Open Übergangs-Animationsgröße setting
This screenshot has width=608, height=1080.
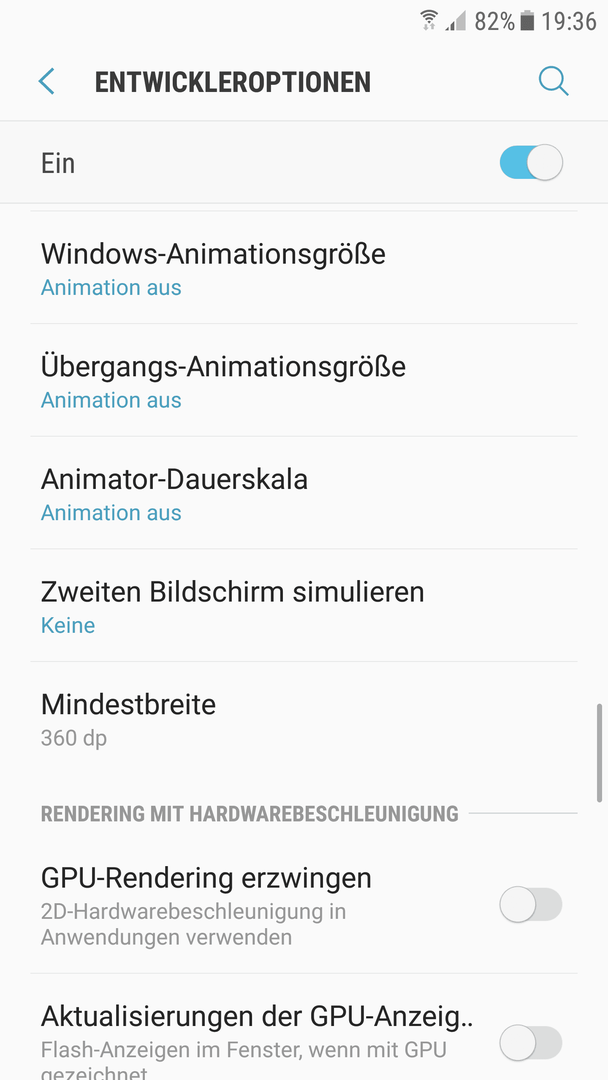tap(304, 380)
